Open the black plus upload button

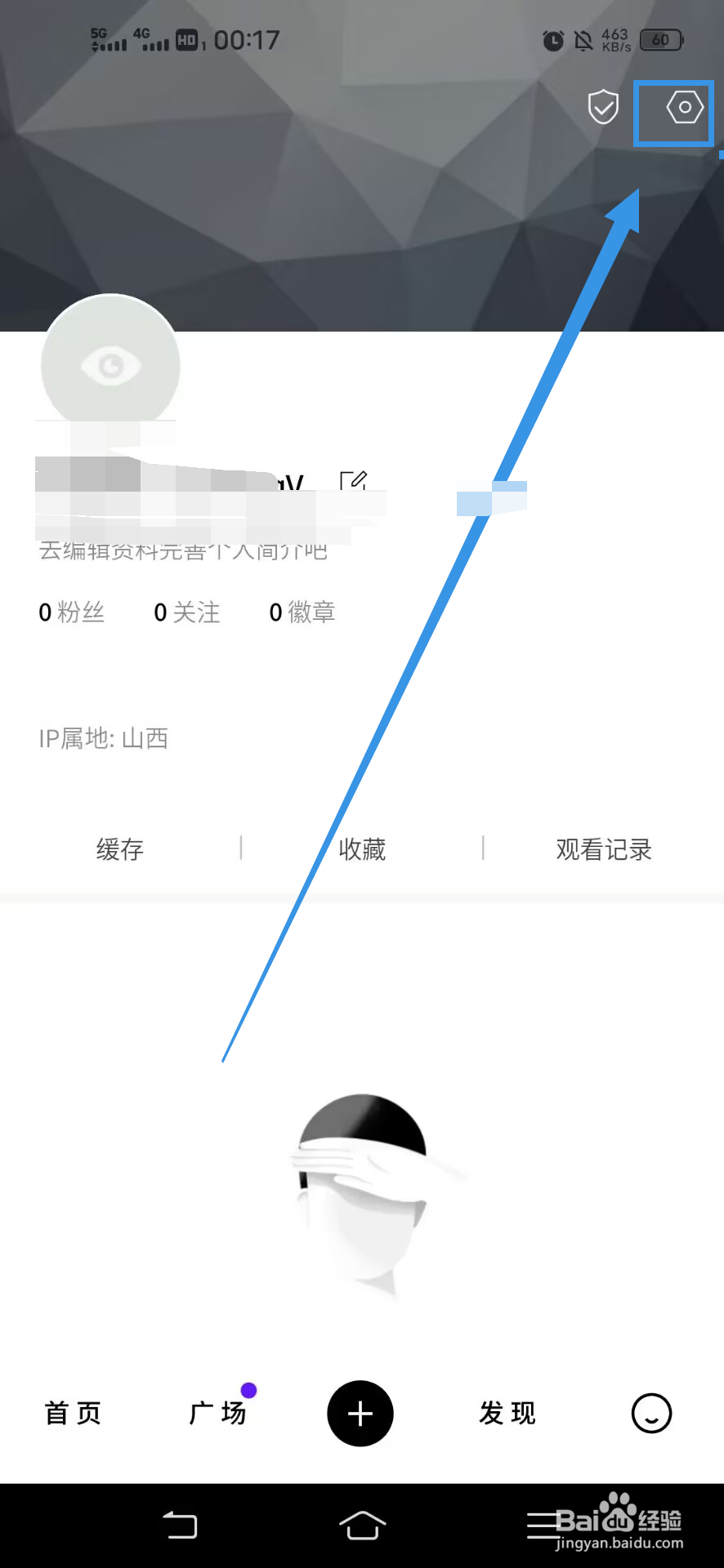(360, 1413)
